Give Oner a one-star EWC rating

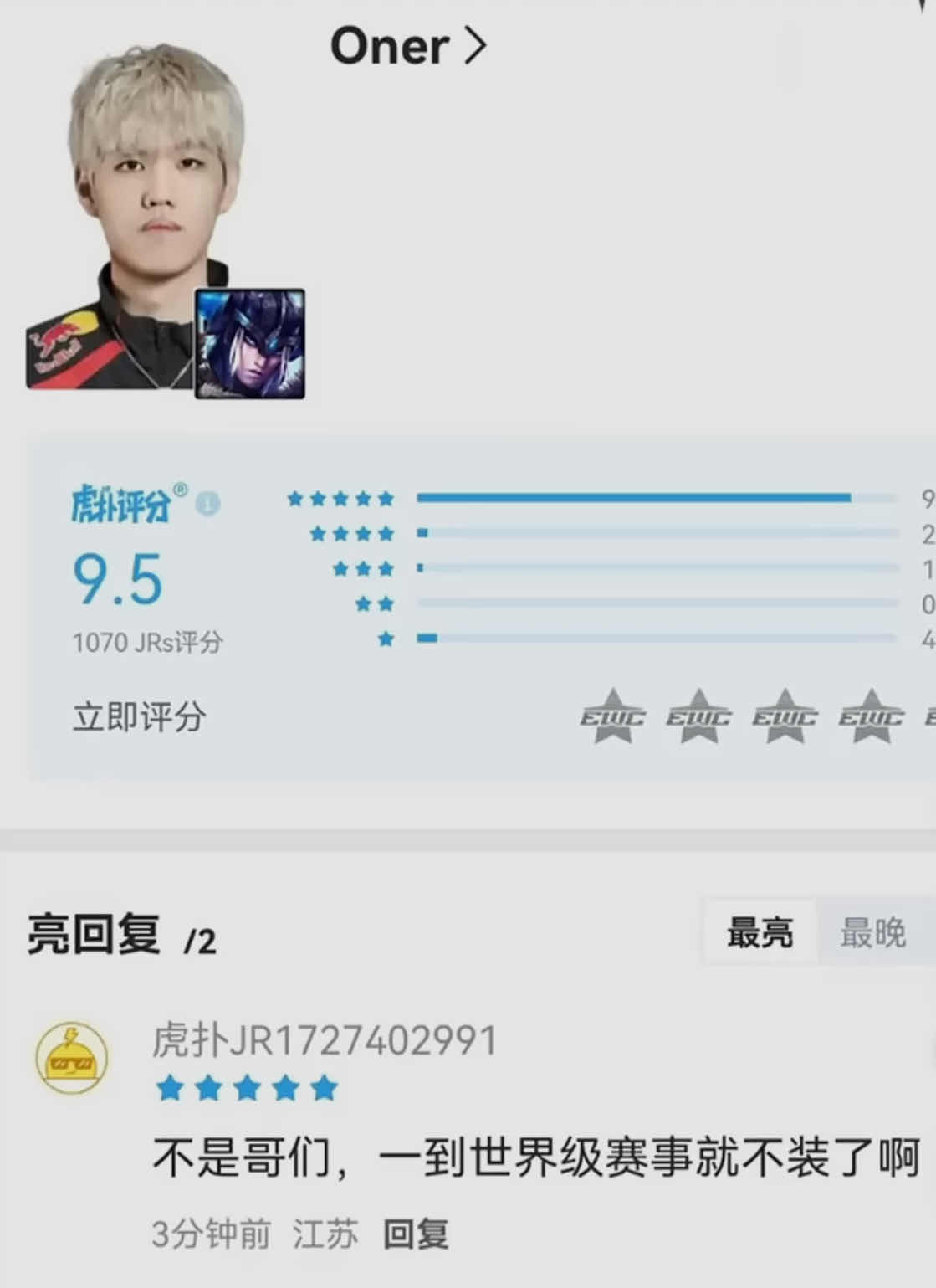(x=613, y=716)
